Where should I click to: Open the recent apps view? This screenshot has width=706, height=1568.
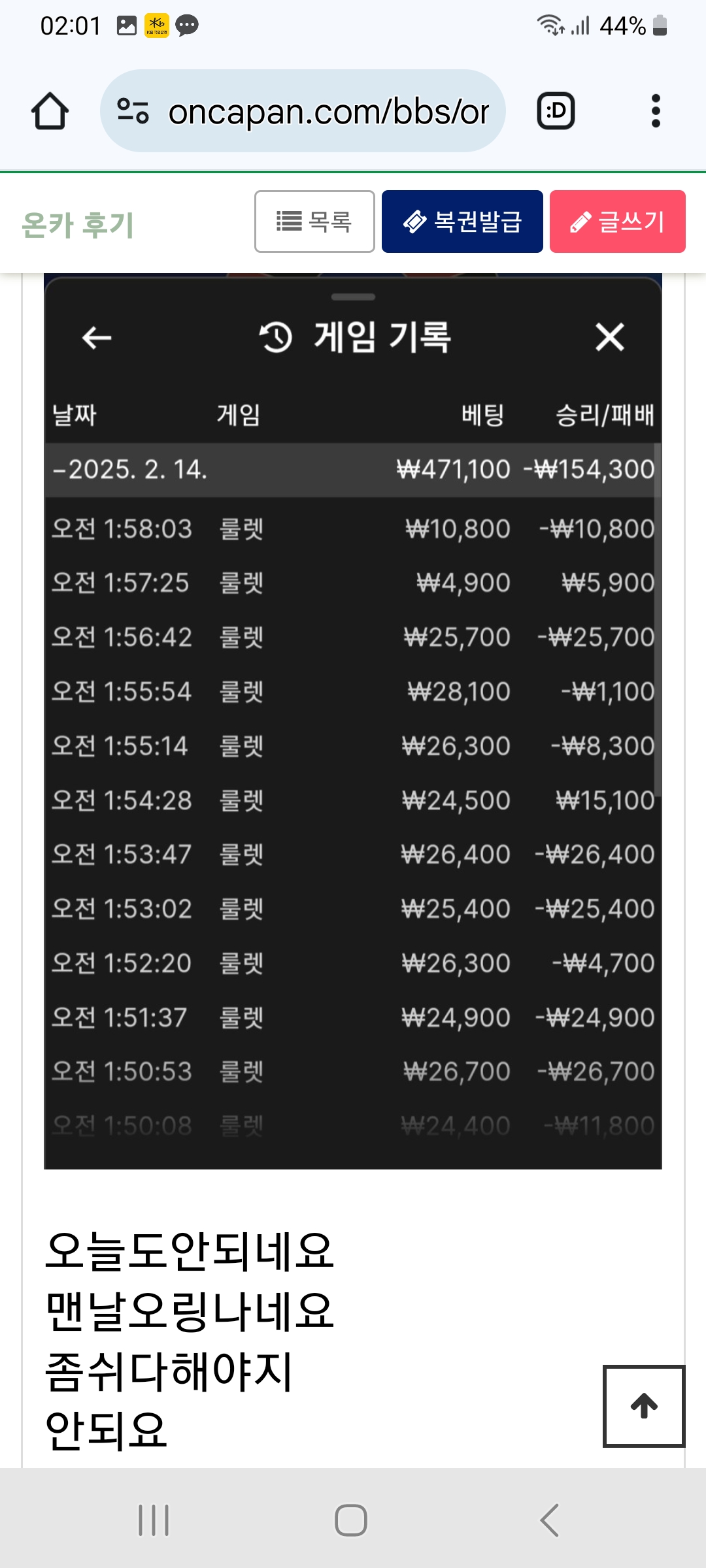tap(154, 1520)
